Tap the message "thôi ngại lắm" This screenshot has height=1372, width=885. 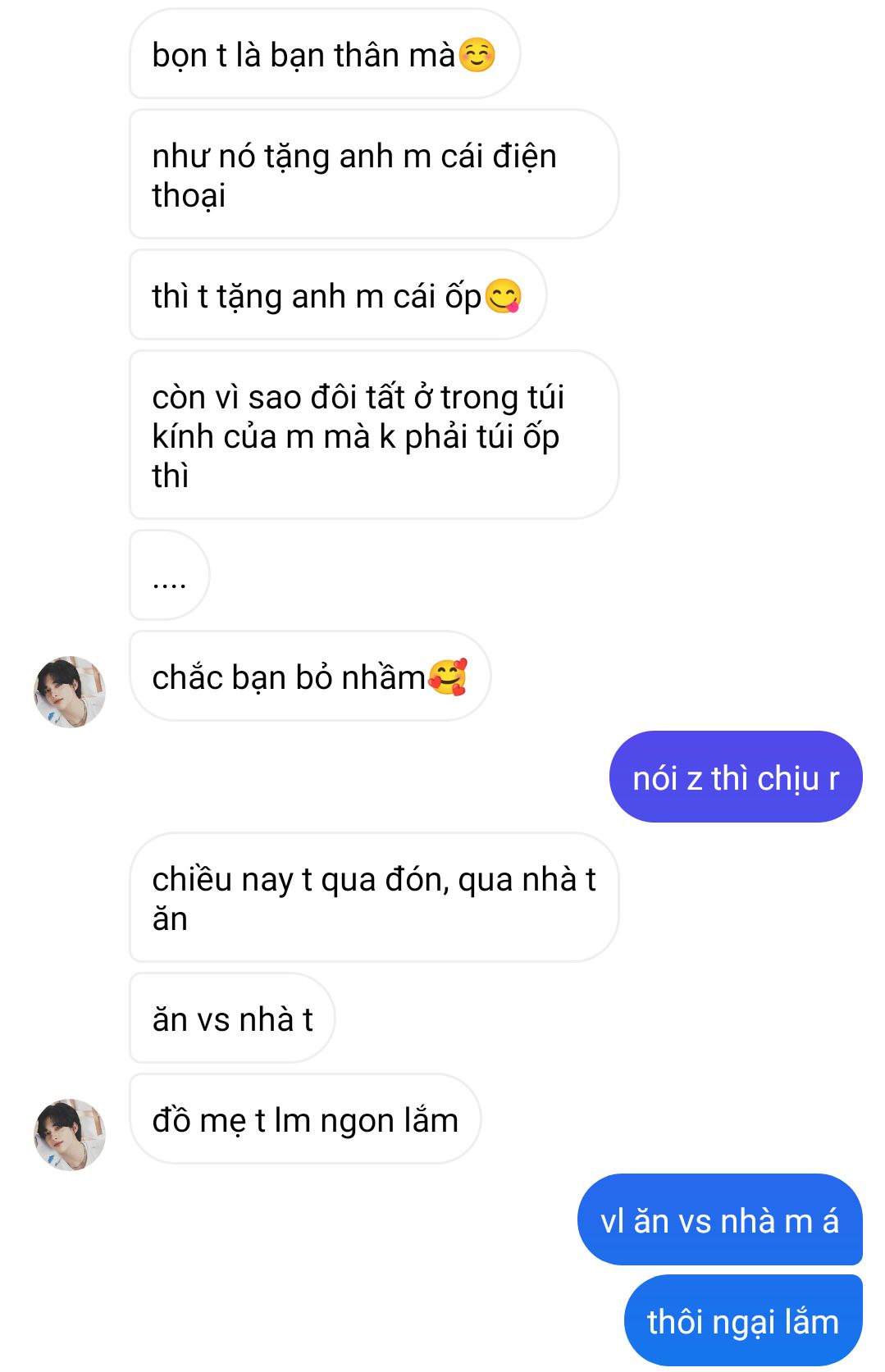(x=742, y=1321)
